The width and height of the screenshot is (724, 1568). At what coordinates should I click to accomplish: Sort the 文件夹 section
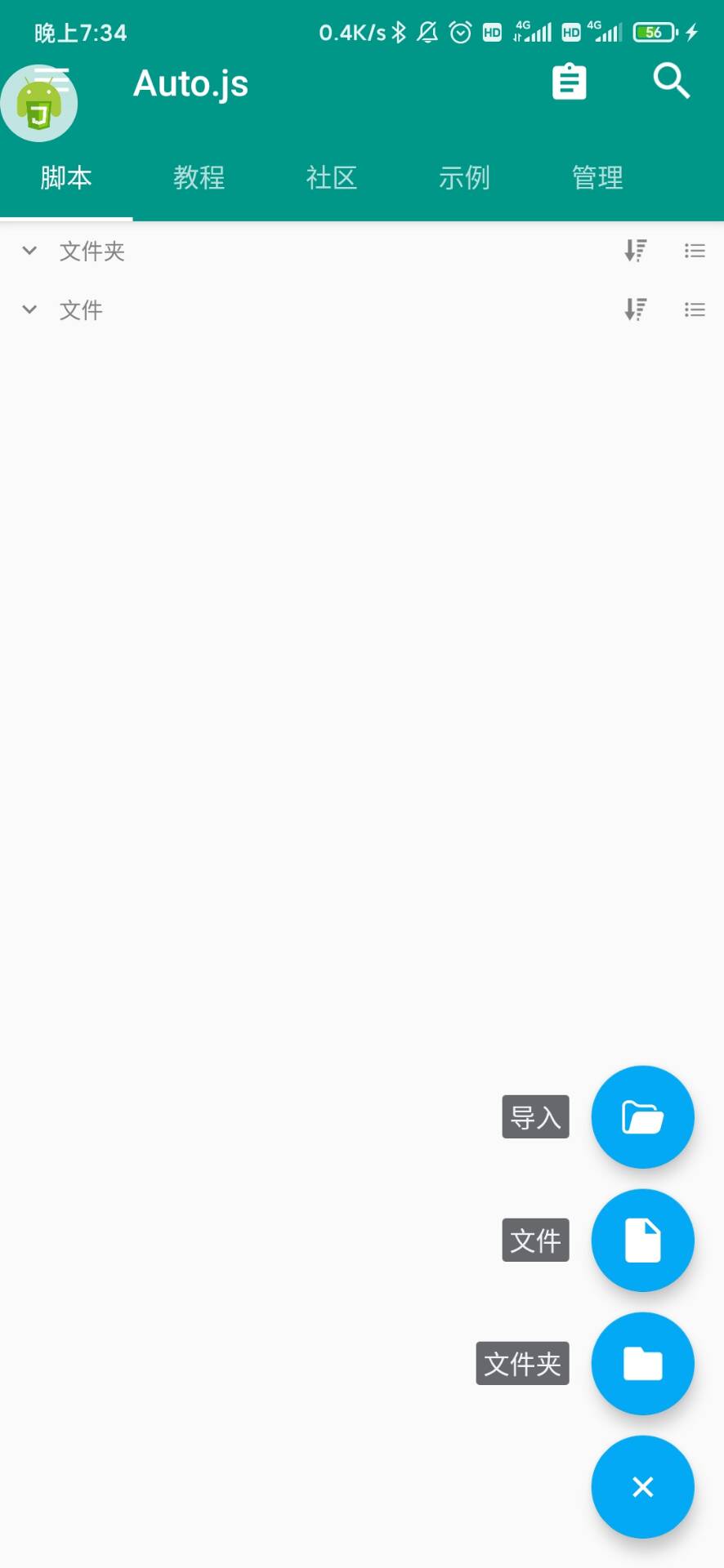(635, 251)
